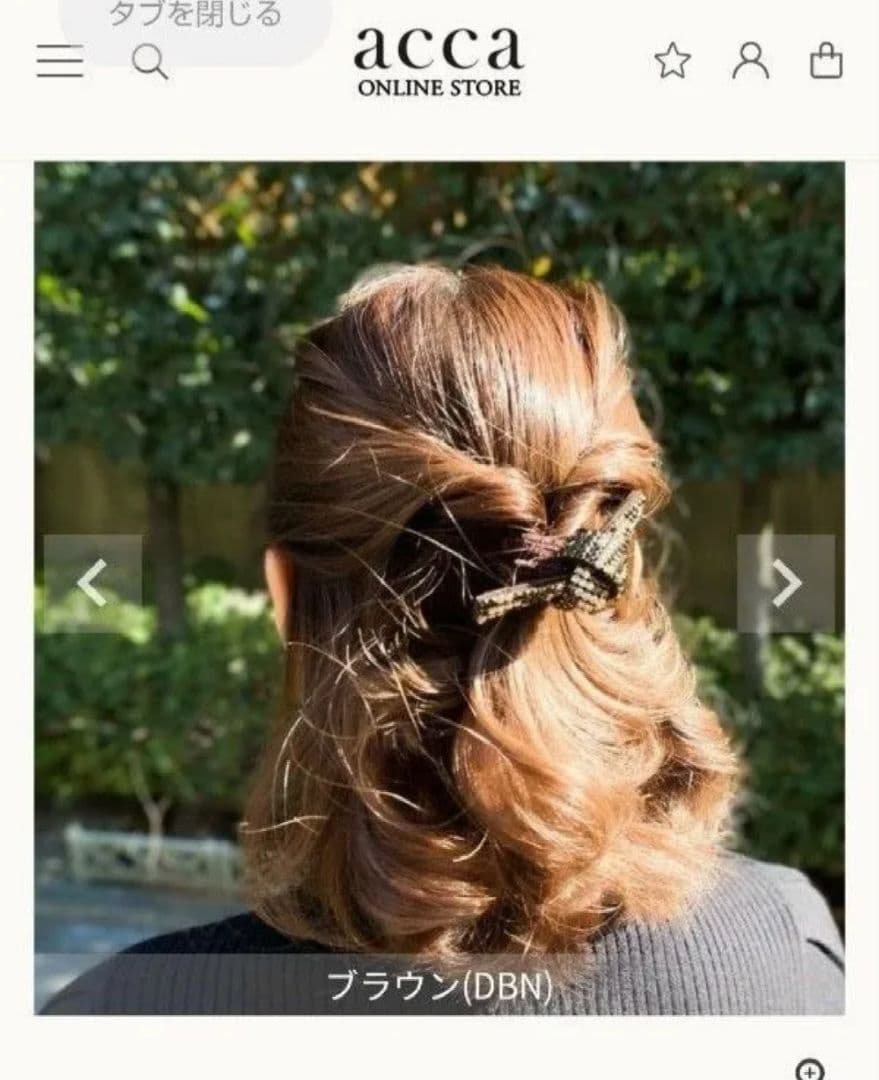Image resolution: width=879 pixels, height=1080 pixels.
Task: Zoom in with the magnifier plus icon
Action: tap(810, 1070)
